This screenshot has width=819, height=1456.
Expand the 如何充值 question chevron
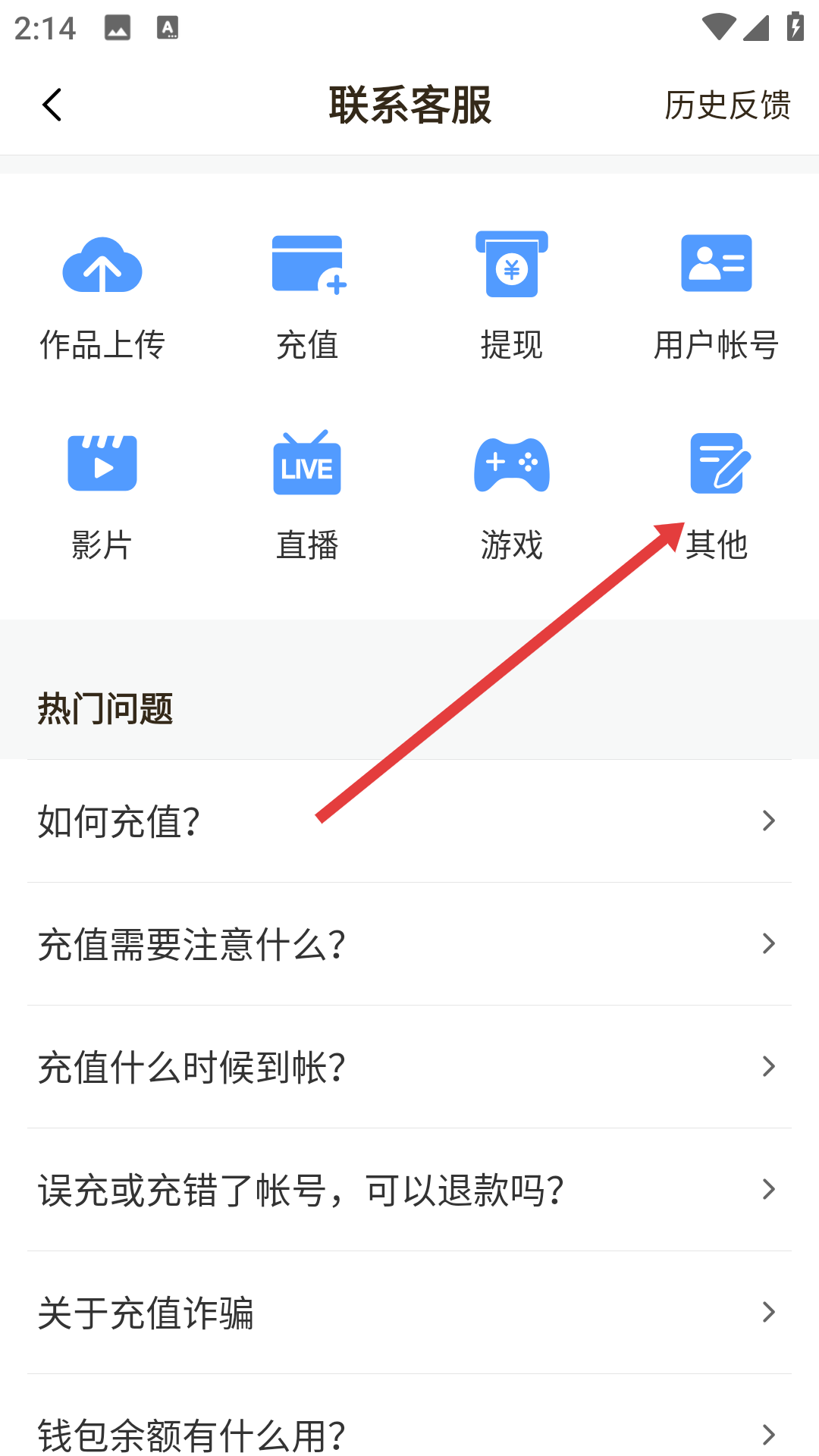[768, 821]
